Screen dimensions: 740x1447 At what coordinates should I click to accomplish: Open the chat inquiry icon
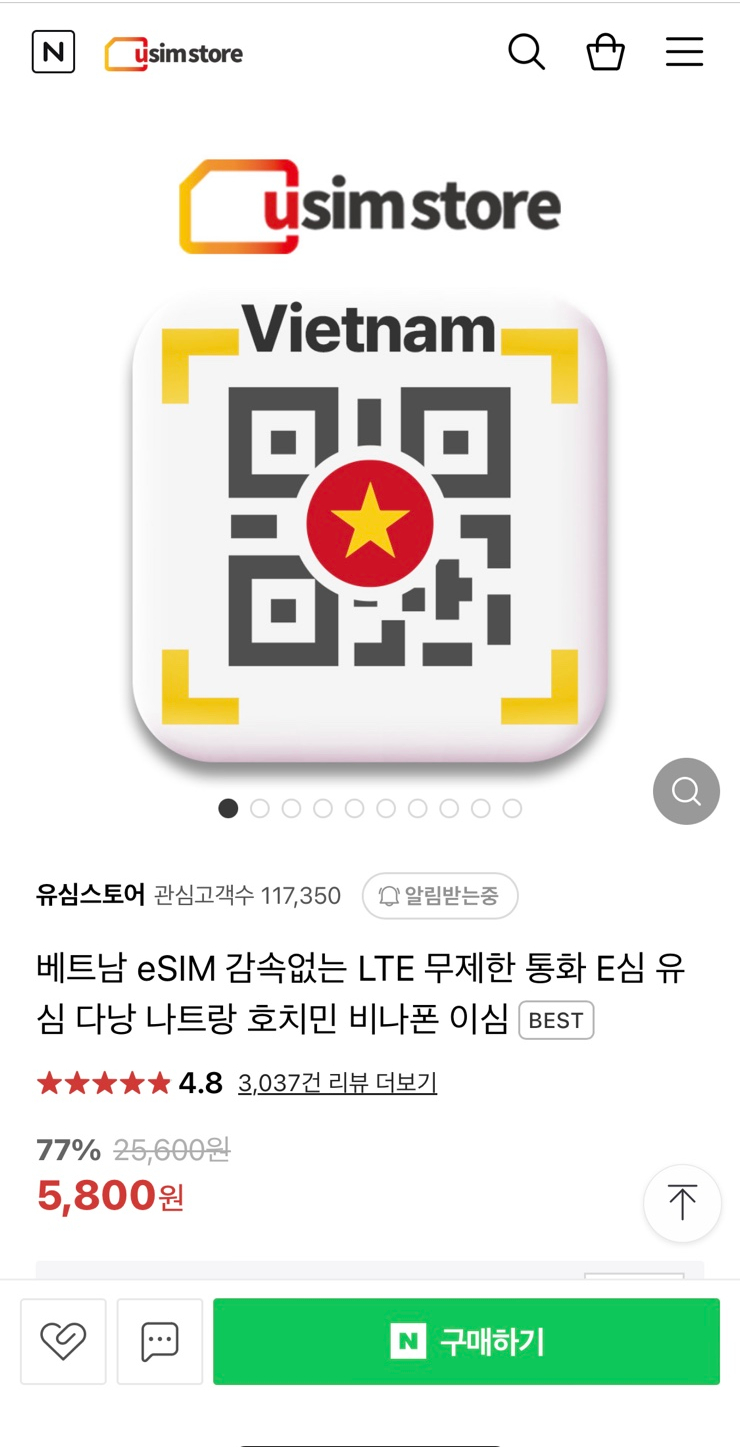click(160, 1341)
